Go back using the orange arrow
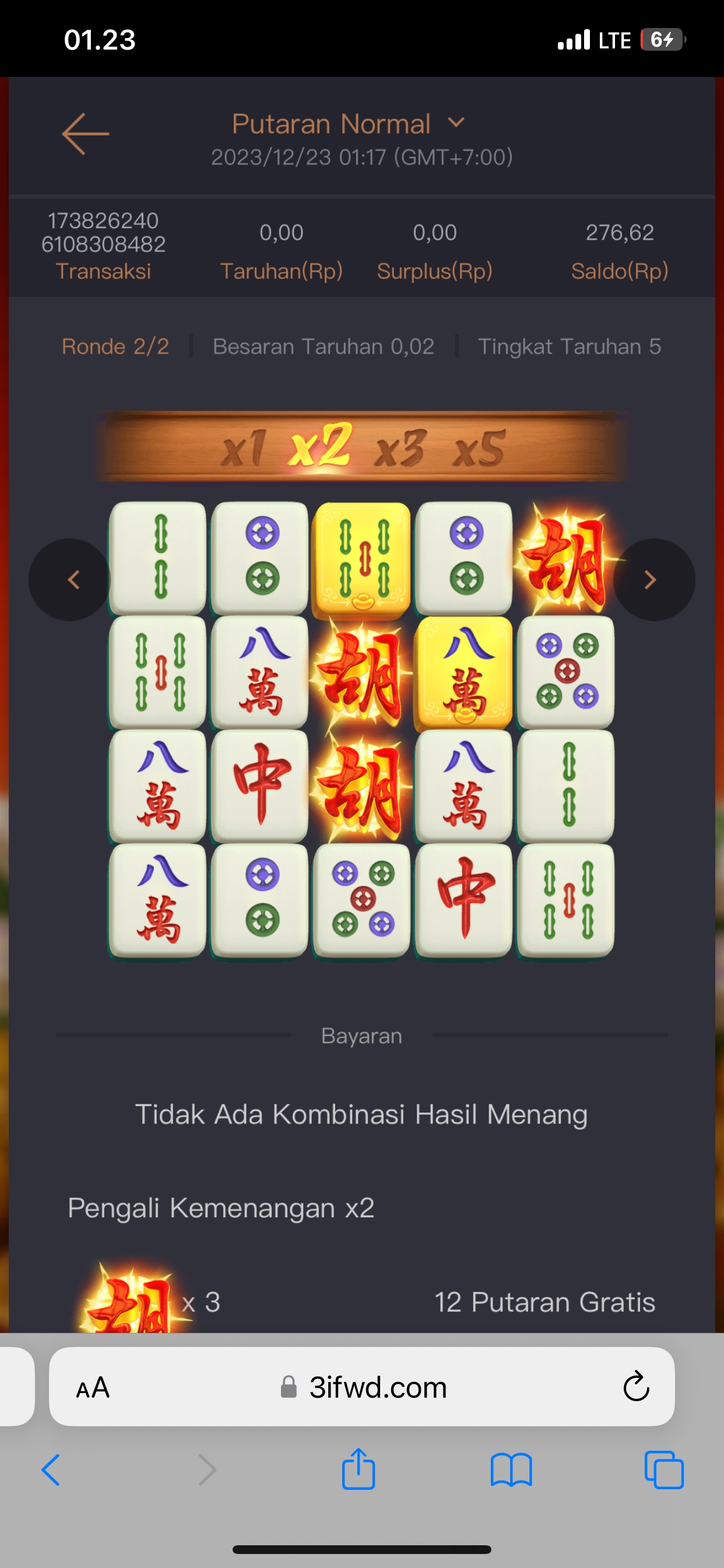The width and height of the screenshot is (724, 1568). [x=85, y=134]
